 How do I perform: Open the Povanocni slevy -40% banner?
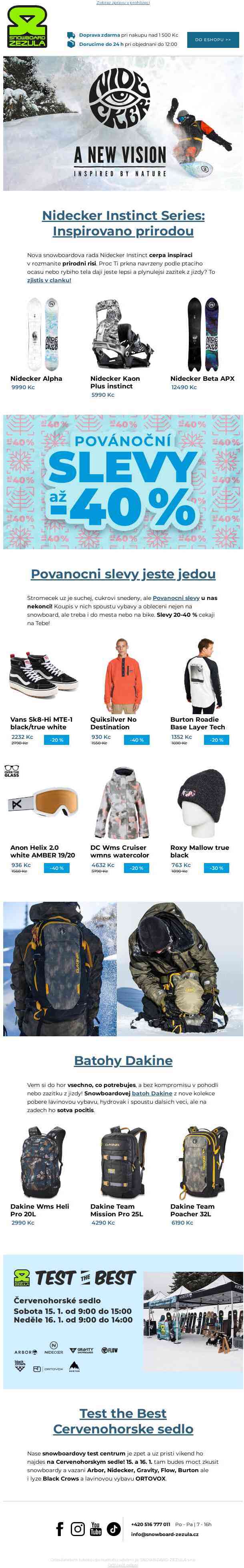pos(123,481)
